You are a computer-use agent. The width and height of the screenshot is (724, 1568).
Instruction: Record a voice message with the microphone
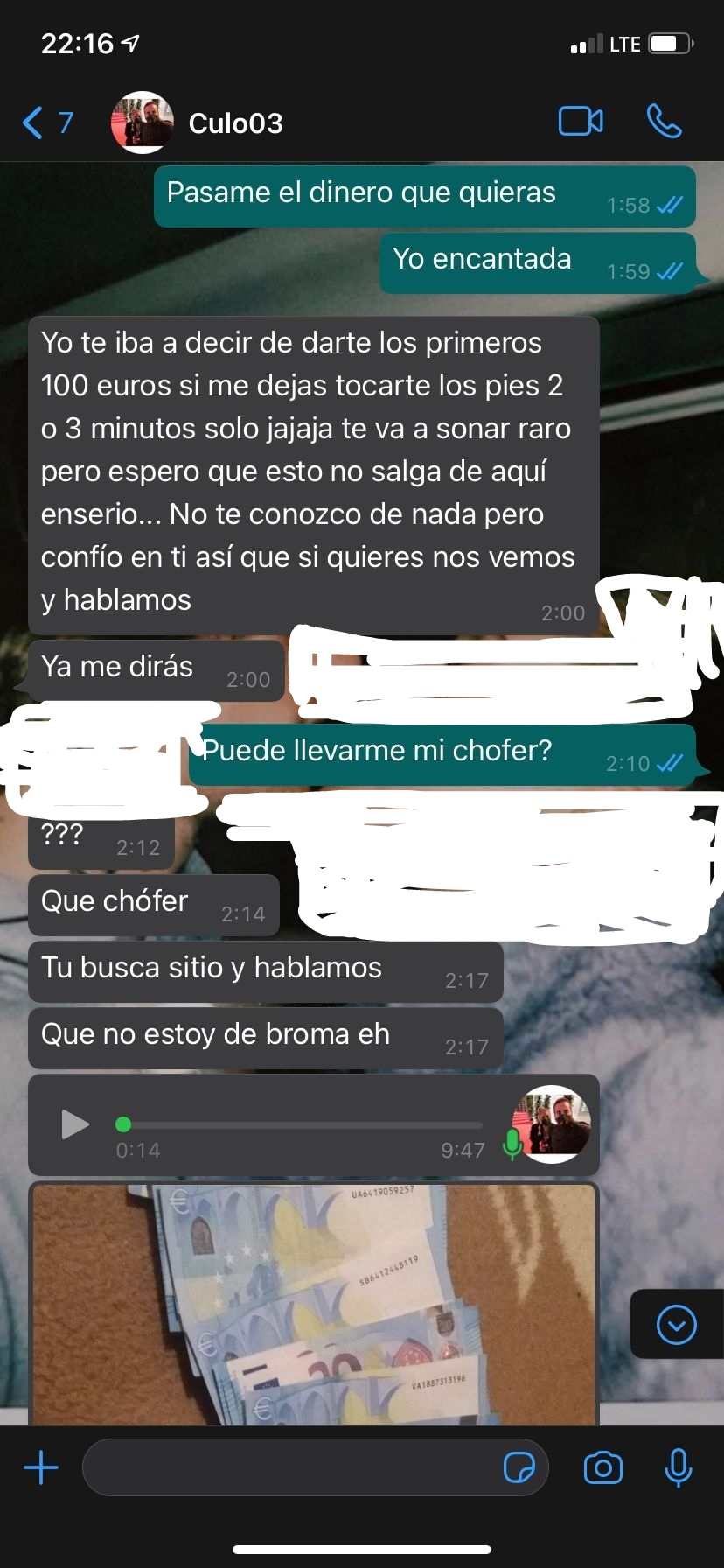click(678, 1467)
